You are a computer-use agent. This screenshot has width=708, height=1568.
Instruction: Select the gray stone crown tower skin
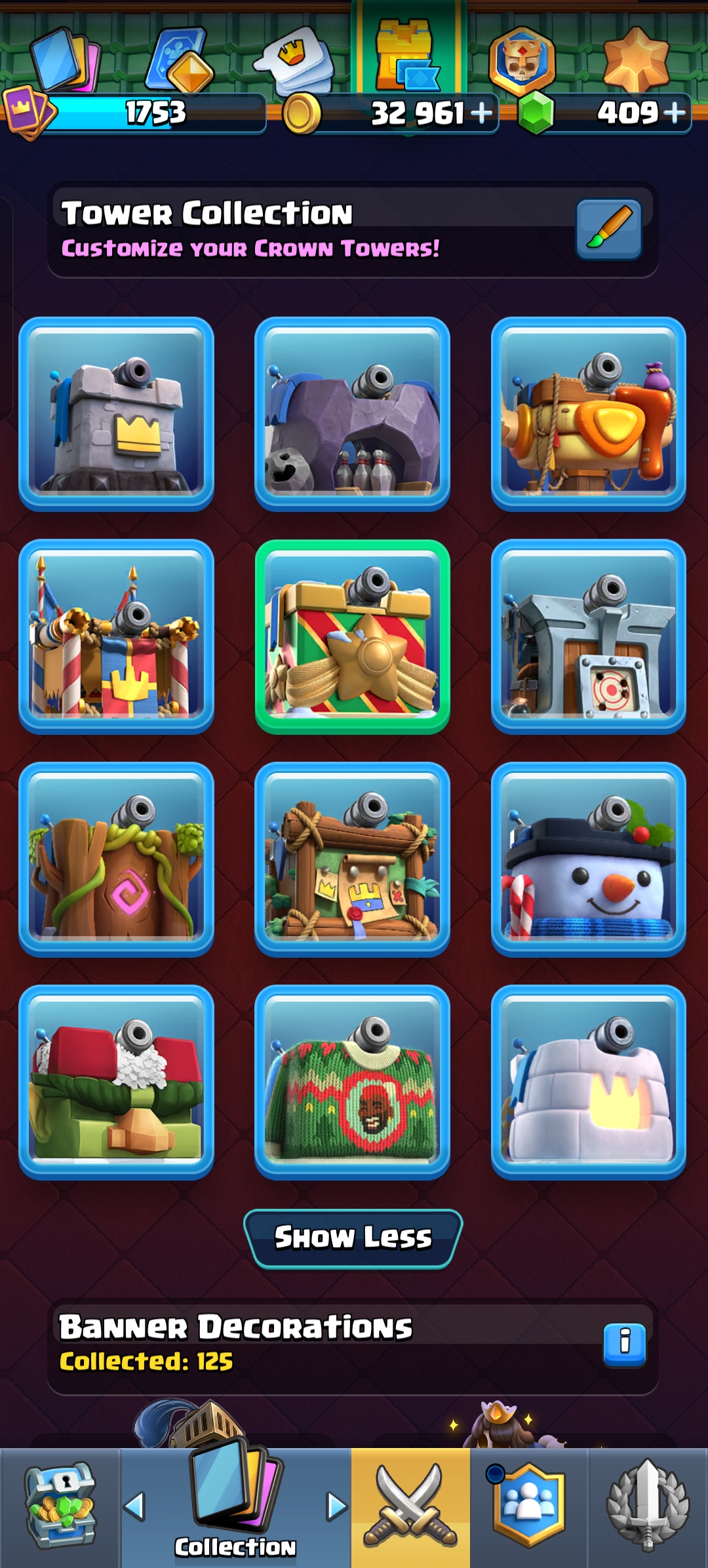click(117, 414)
